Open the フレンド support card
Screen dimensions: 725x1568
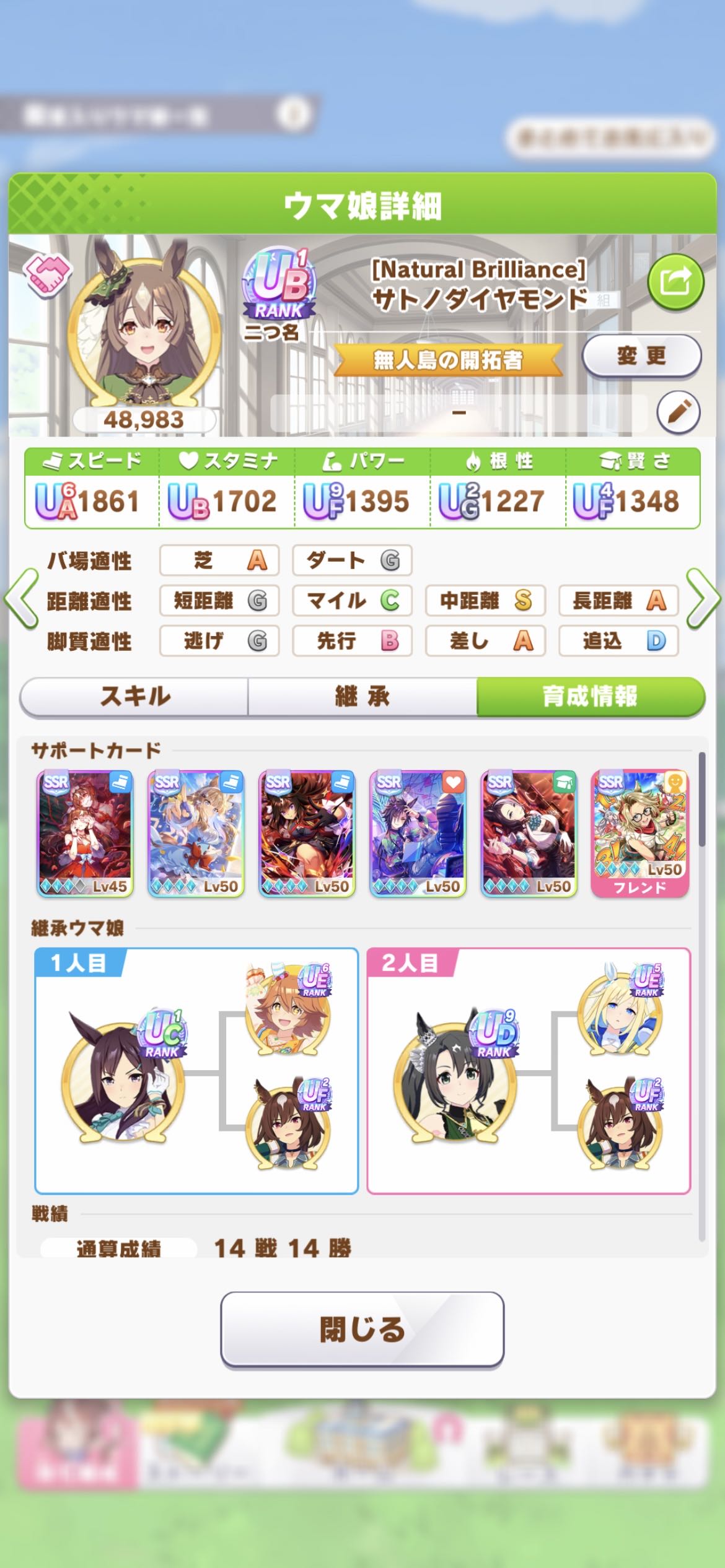pyautogui.click(x=639, y=834)
